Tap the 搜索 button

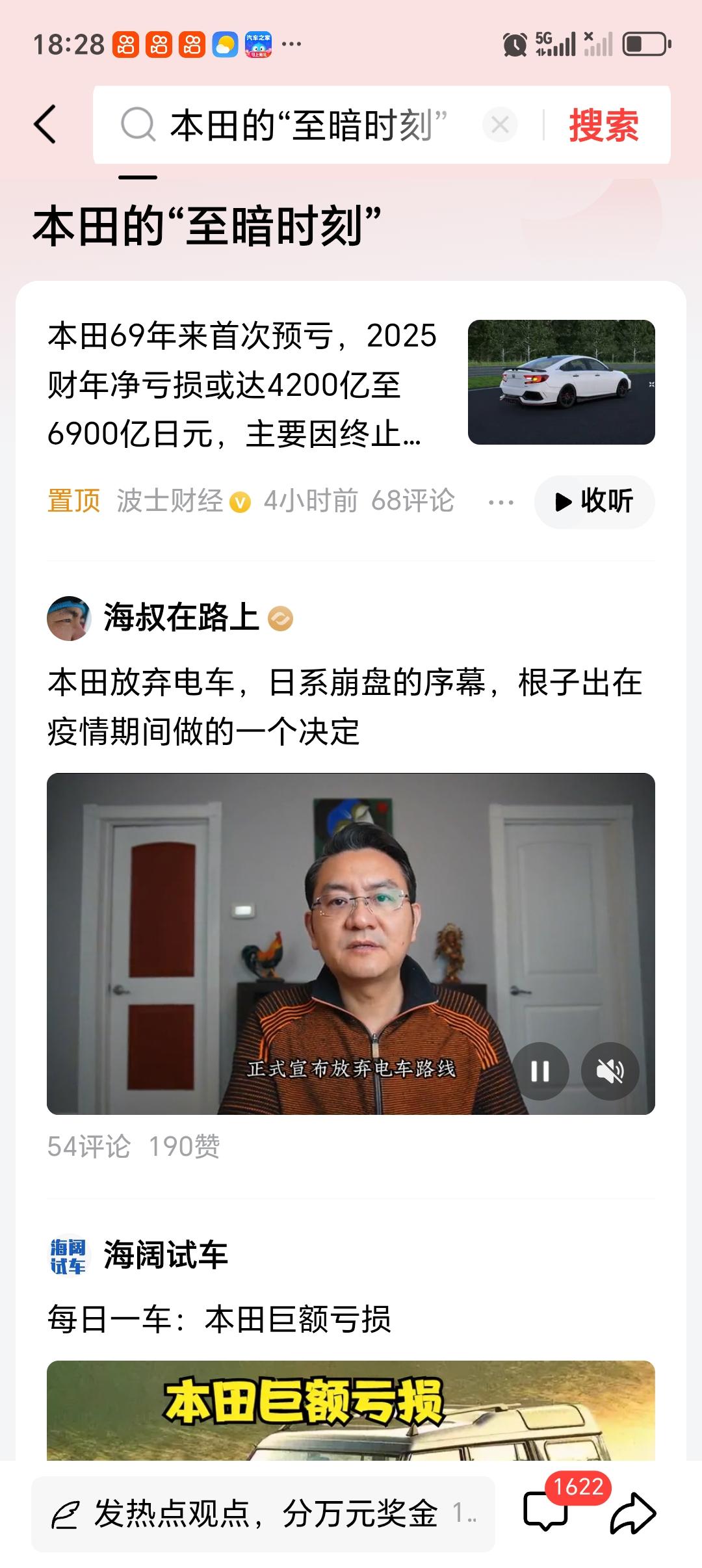point(604,125)
